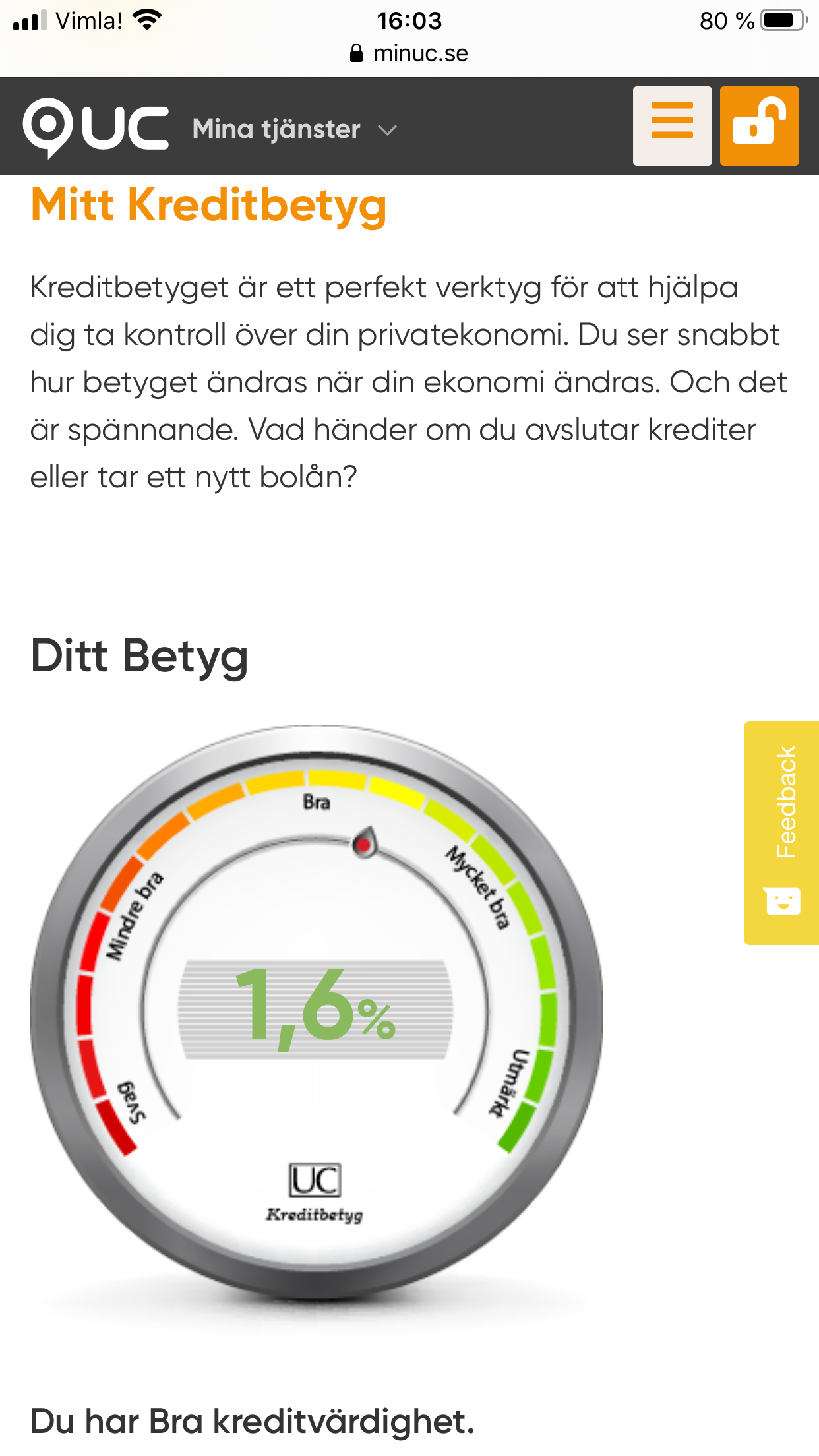The height and width of the screenshot is (1456, 819).
Task: Tap the orange padlock button
Action: click(759, 126)
